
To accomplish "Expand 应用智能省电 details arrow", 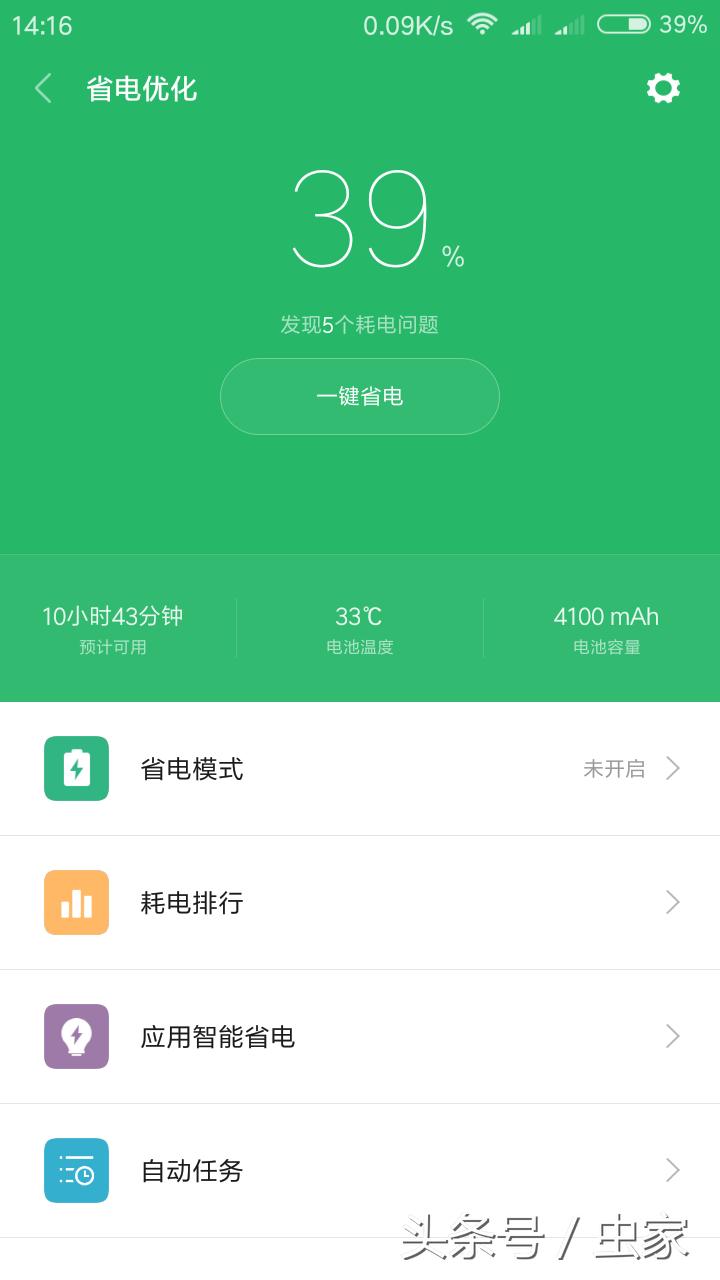I will [673, 1037].
